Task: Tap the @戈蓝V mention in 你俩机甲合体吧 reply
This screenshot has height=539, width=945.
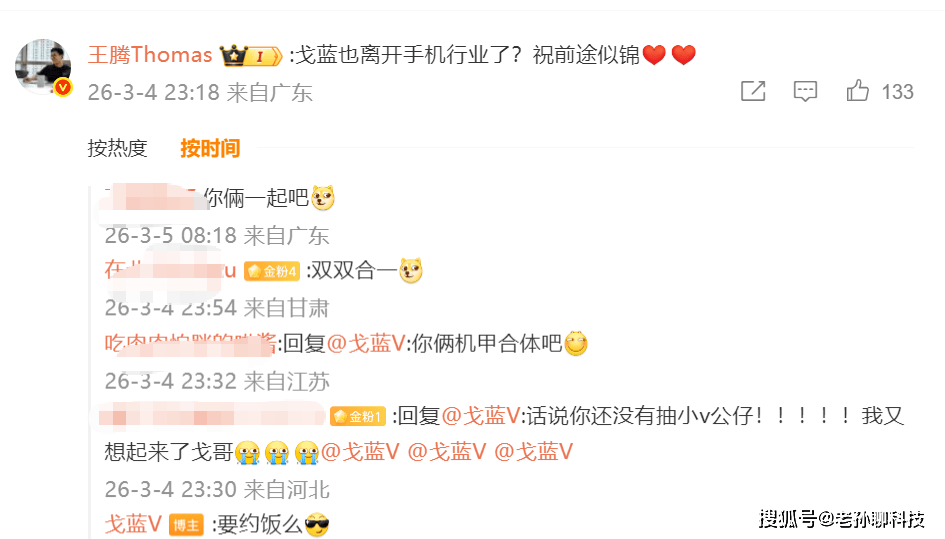Action: click(365, 344)
